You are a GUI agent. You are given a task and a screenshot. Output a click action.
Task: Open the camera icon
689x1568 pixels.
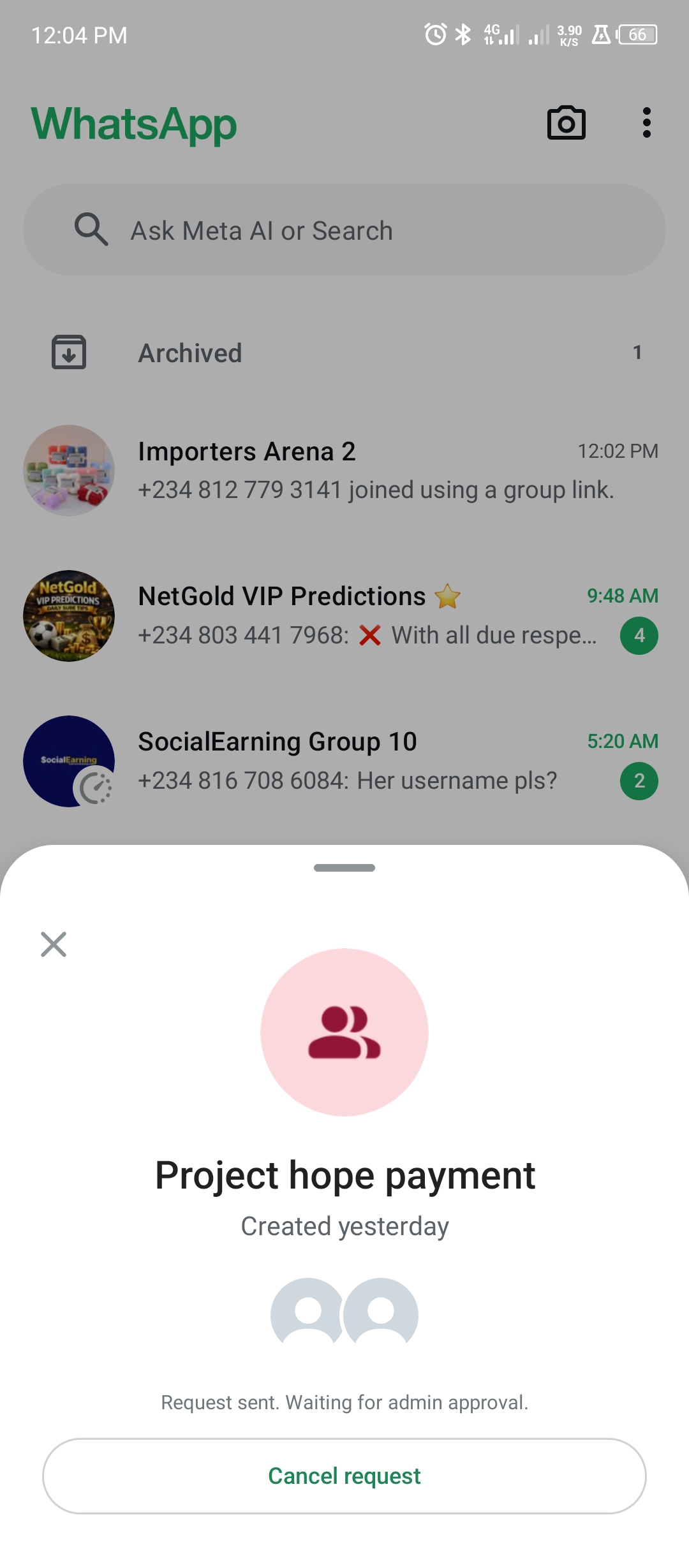coord(566,123)
